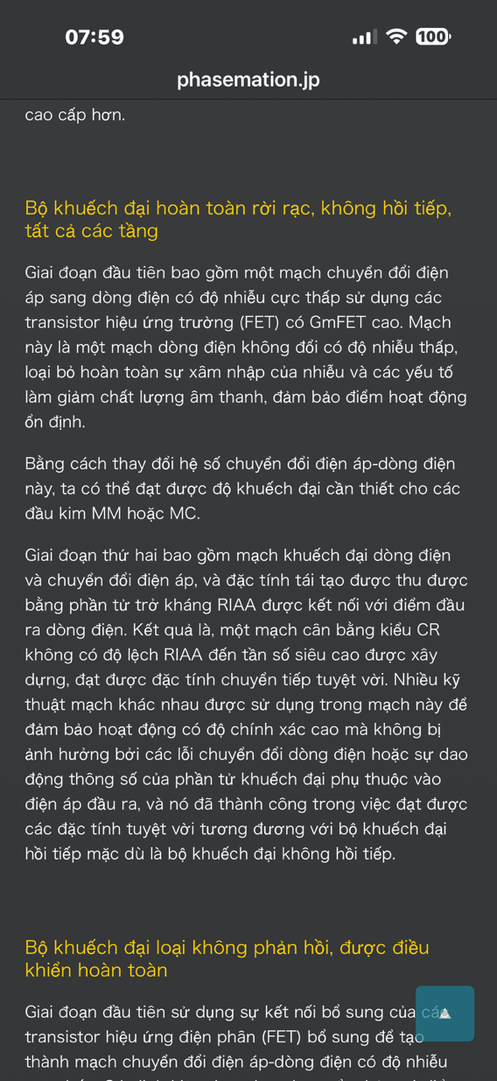The width and height of the screenshot is (497, 1081).
Task: Tap the scroll-to-top arrow button
Action: 445,1013
